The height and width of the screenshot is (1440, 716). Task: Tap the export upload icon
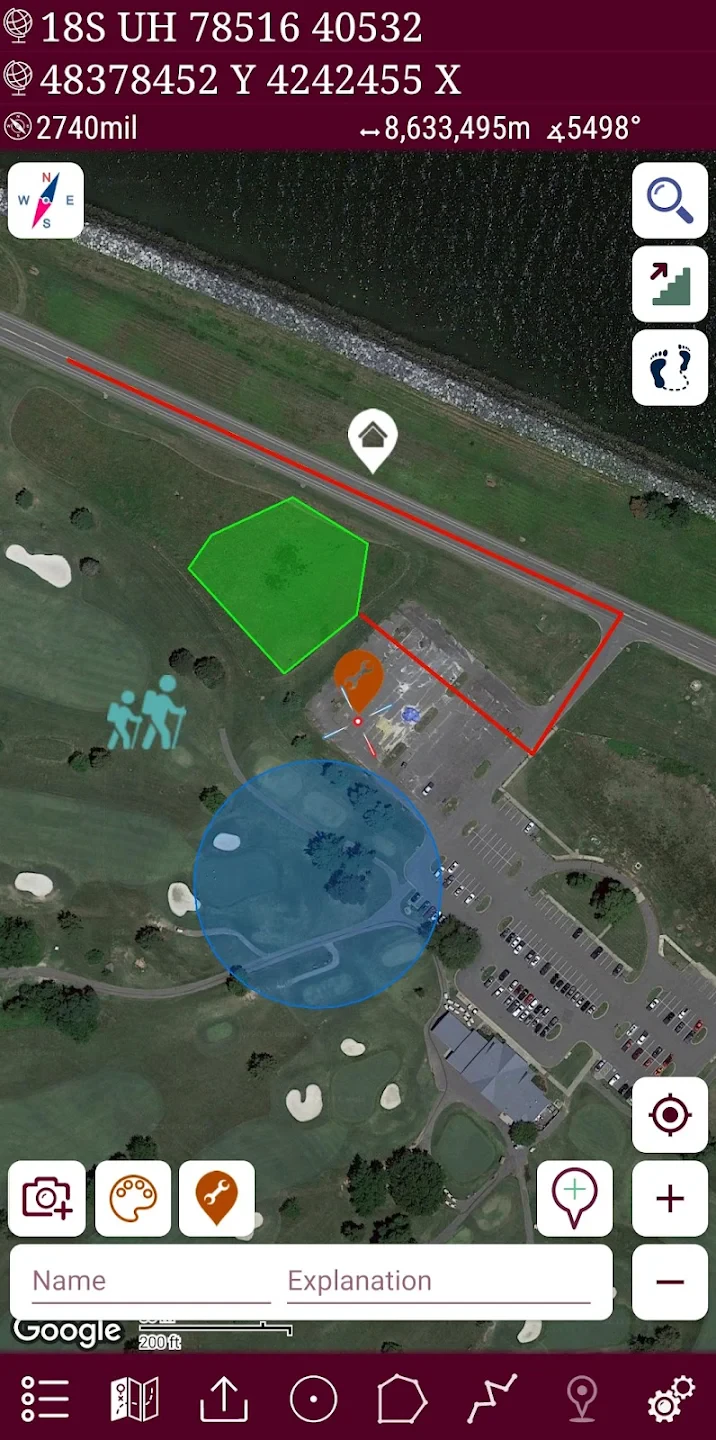[224, 1398]
